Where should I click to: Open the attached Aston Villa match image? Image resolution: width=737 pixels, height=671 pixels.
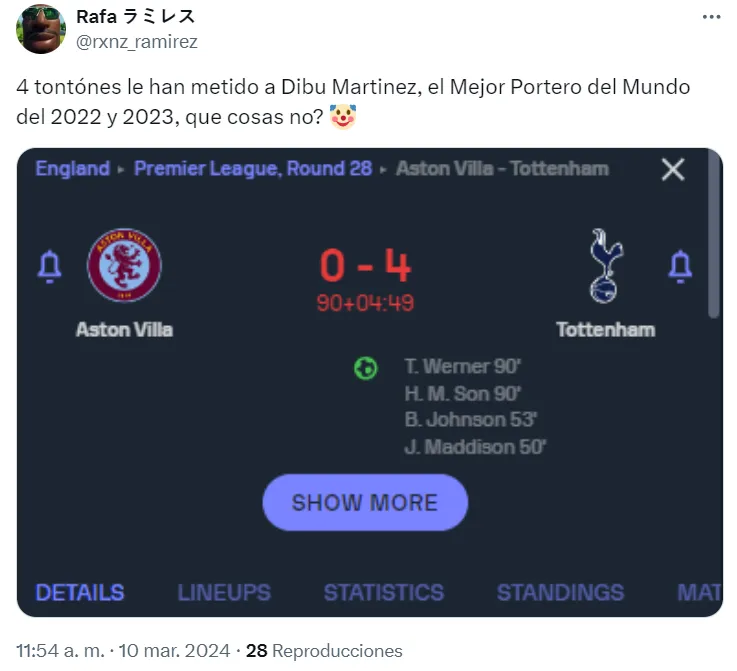[369, 382]
